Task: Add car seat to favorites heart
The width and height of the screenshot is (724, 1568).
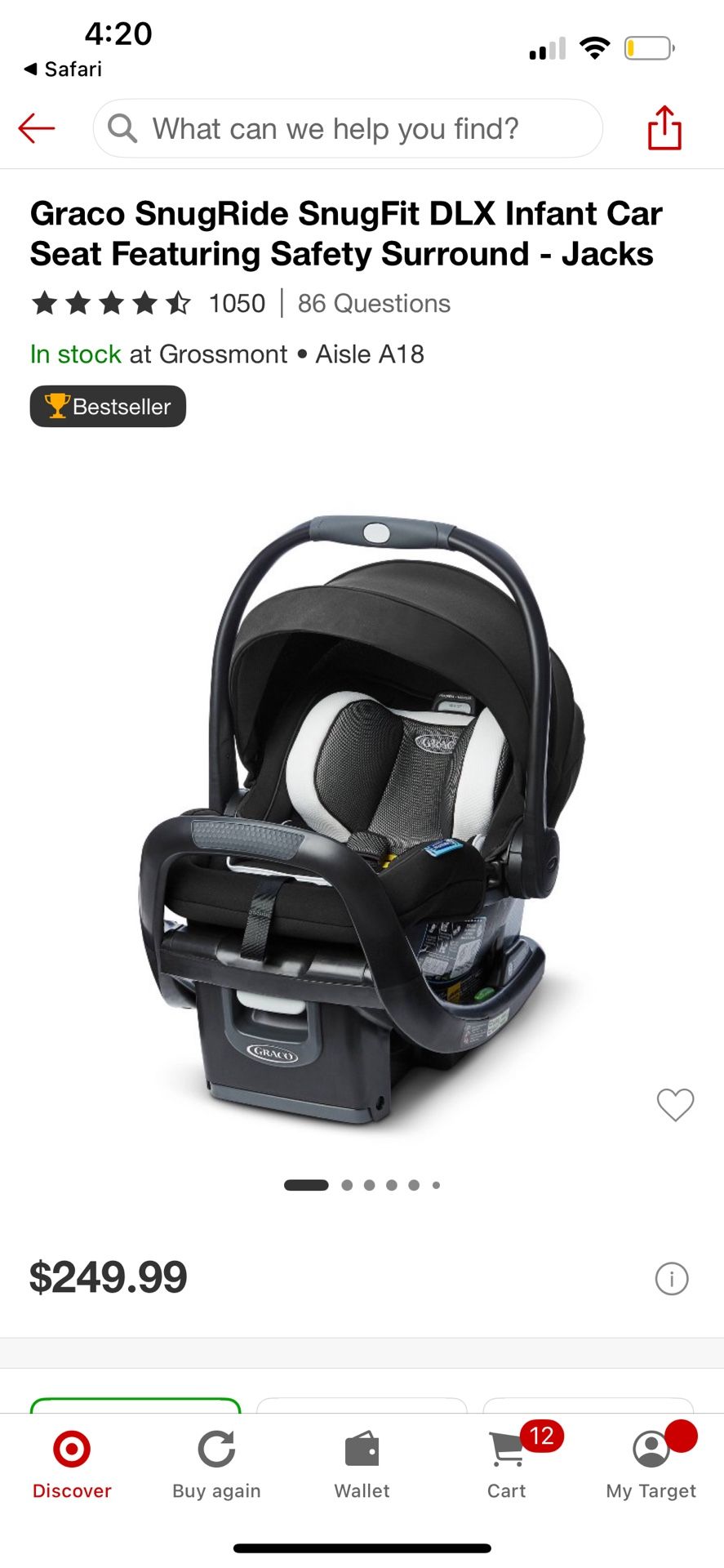Action: [675, 1105]
